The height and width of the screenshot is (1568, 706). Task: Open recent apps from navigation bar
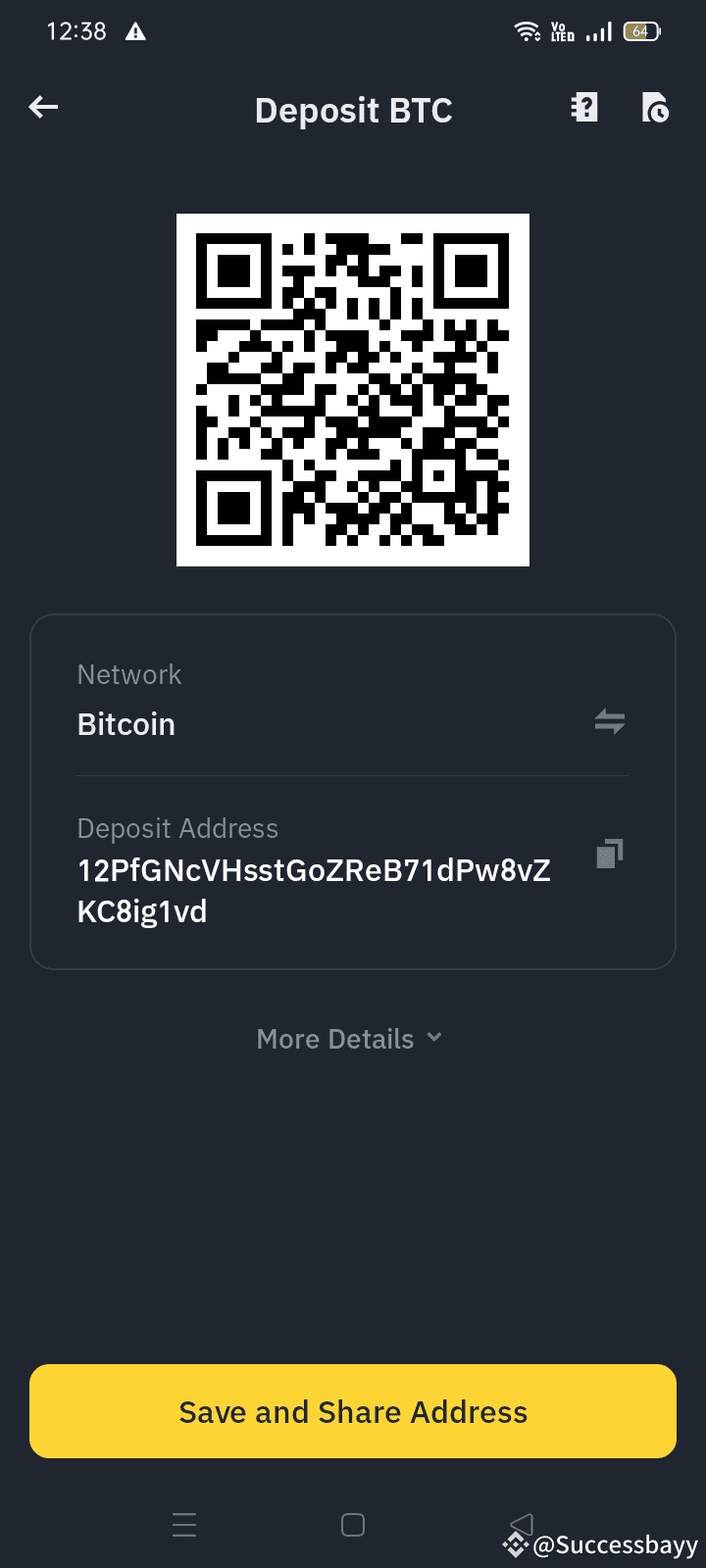pos(184,1525)
